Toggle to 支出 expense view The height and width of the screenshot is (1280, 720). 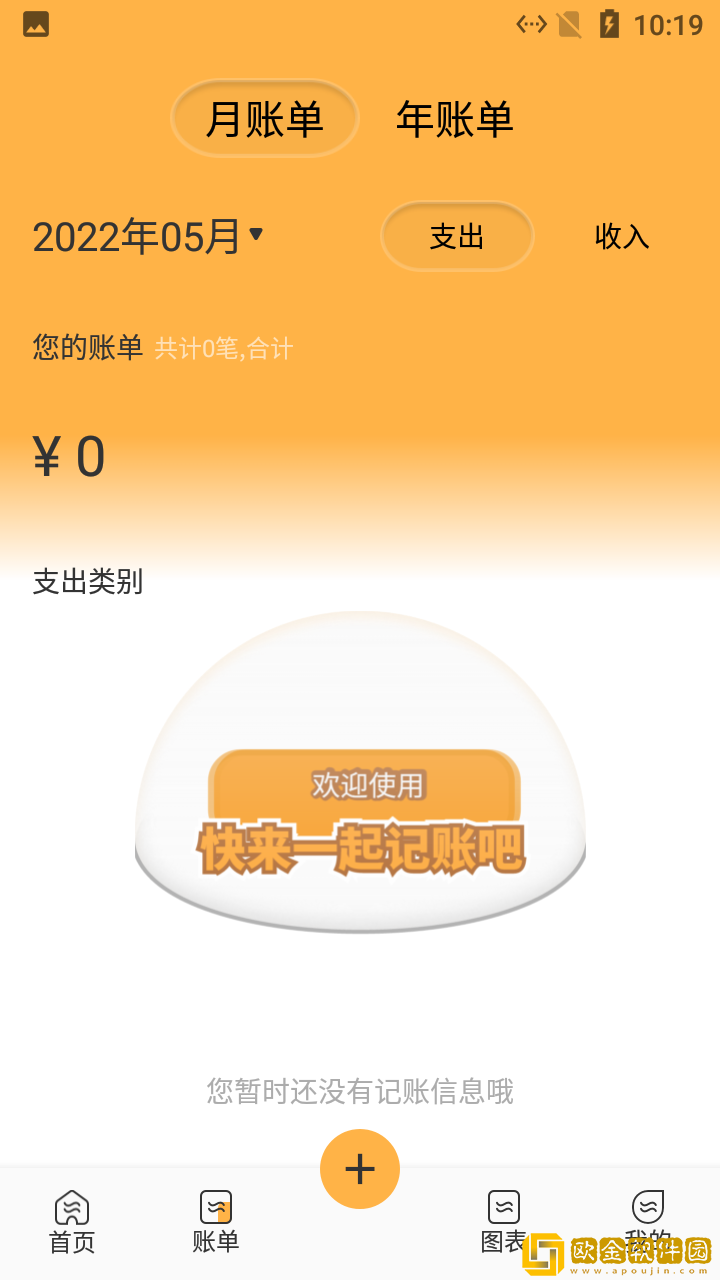[x=457, y=236]
